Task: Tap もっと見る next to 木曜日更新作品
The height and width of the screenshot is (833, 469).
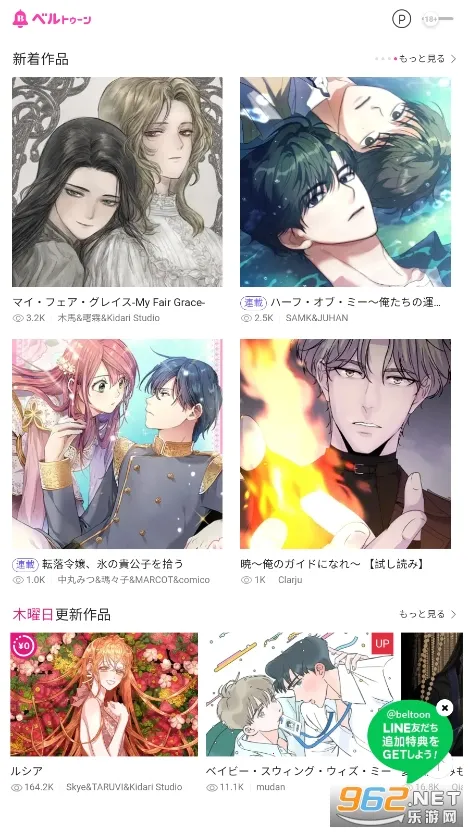Action: (427, 614)
